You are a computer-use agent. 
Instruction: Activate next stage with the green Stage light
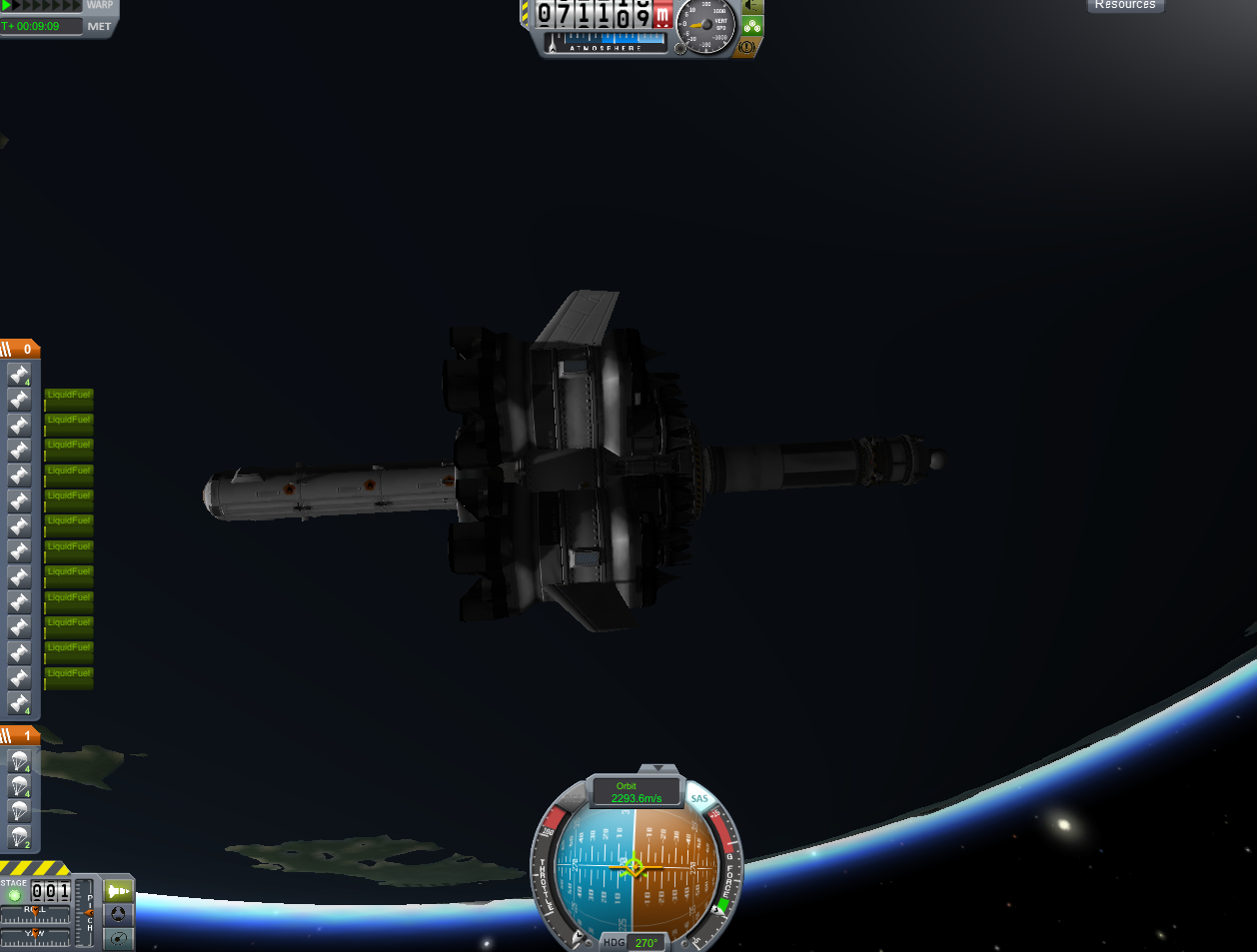pos(14,894)
